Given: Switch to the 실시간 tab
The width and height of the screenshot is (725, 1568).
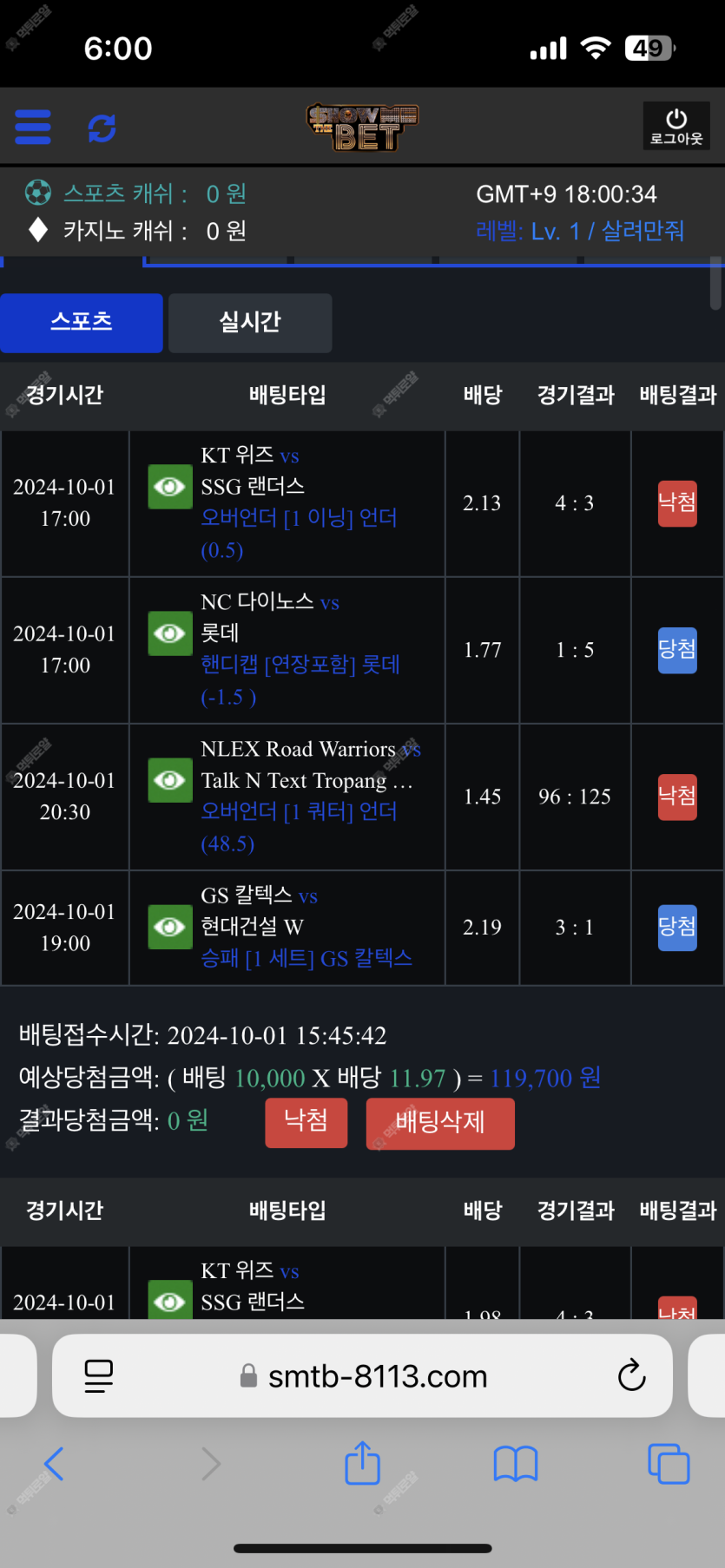Looking at the screenshot, I should pyautogui.click(x=250, y=323).
